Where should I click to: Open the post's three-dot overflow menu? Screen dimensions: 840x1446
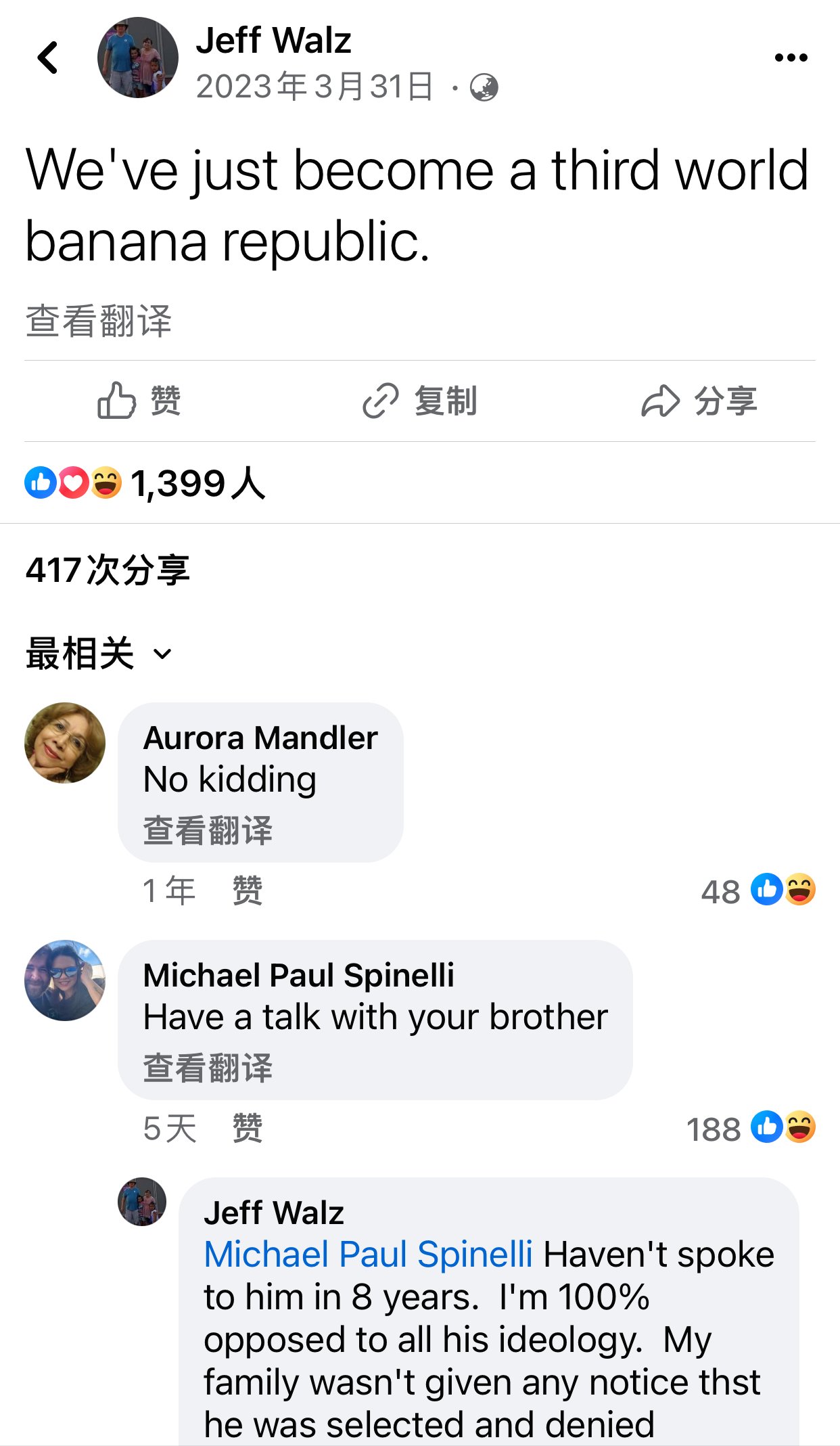(791, 58)
